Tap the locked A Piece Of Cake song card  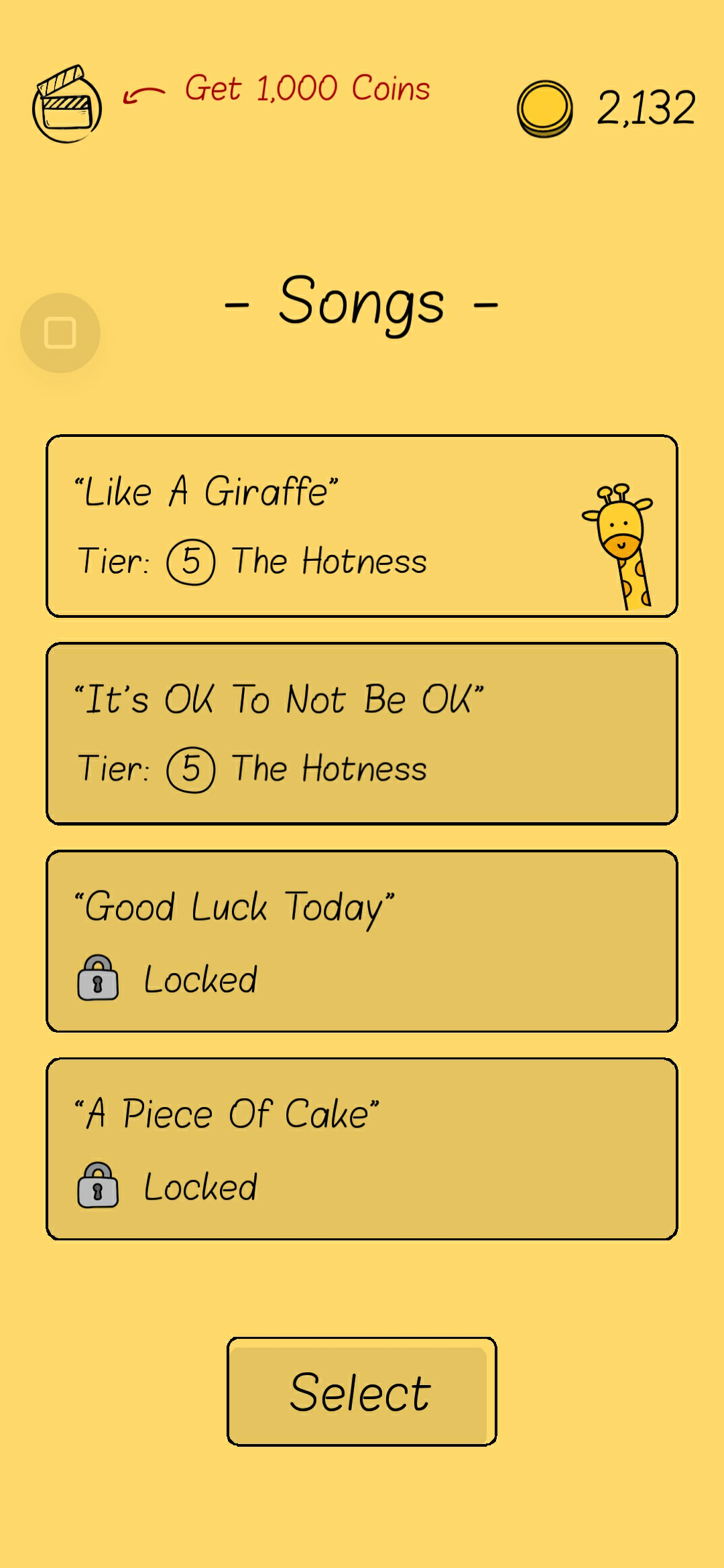362,1146
